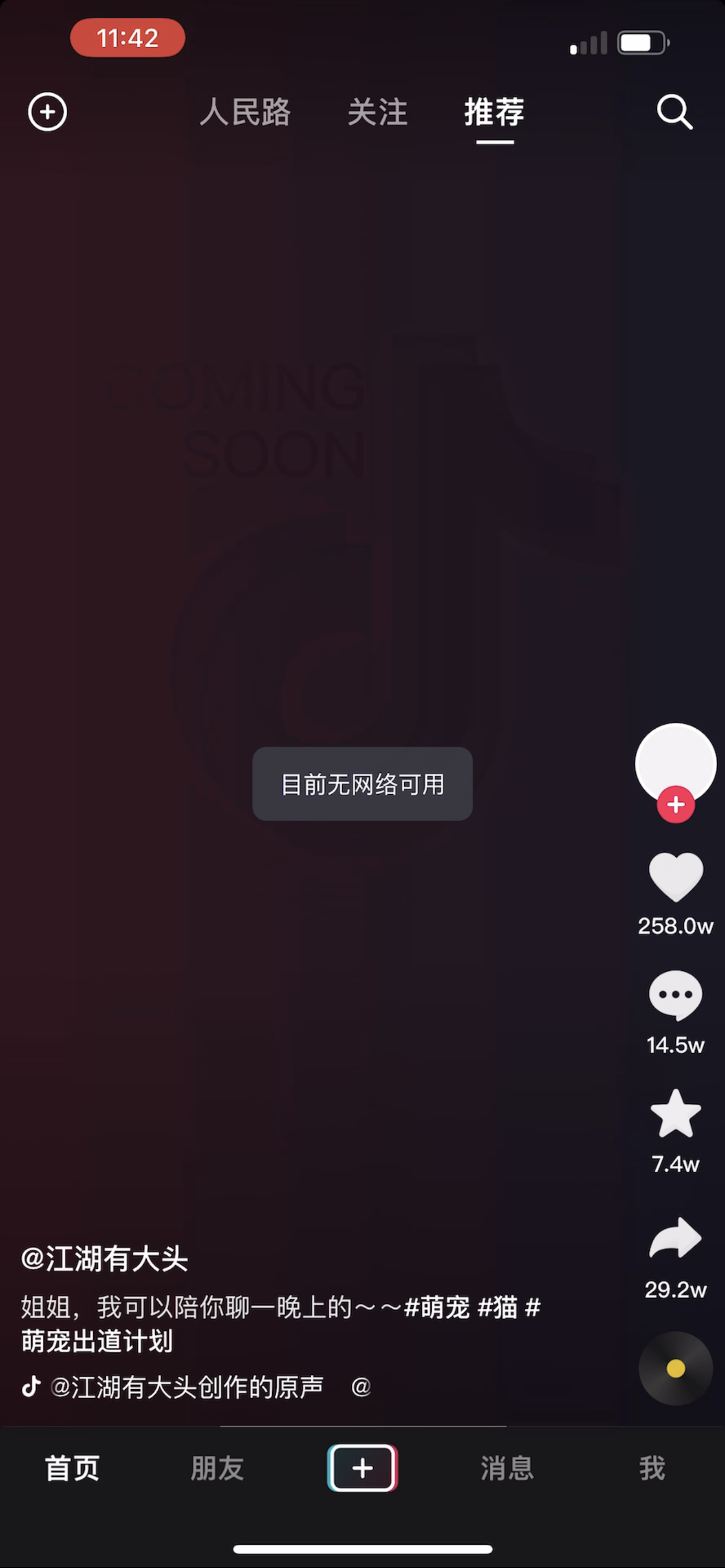Share the video via arrow icon
The image size is (725, 1568).
675,1238
